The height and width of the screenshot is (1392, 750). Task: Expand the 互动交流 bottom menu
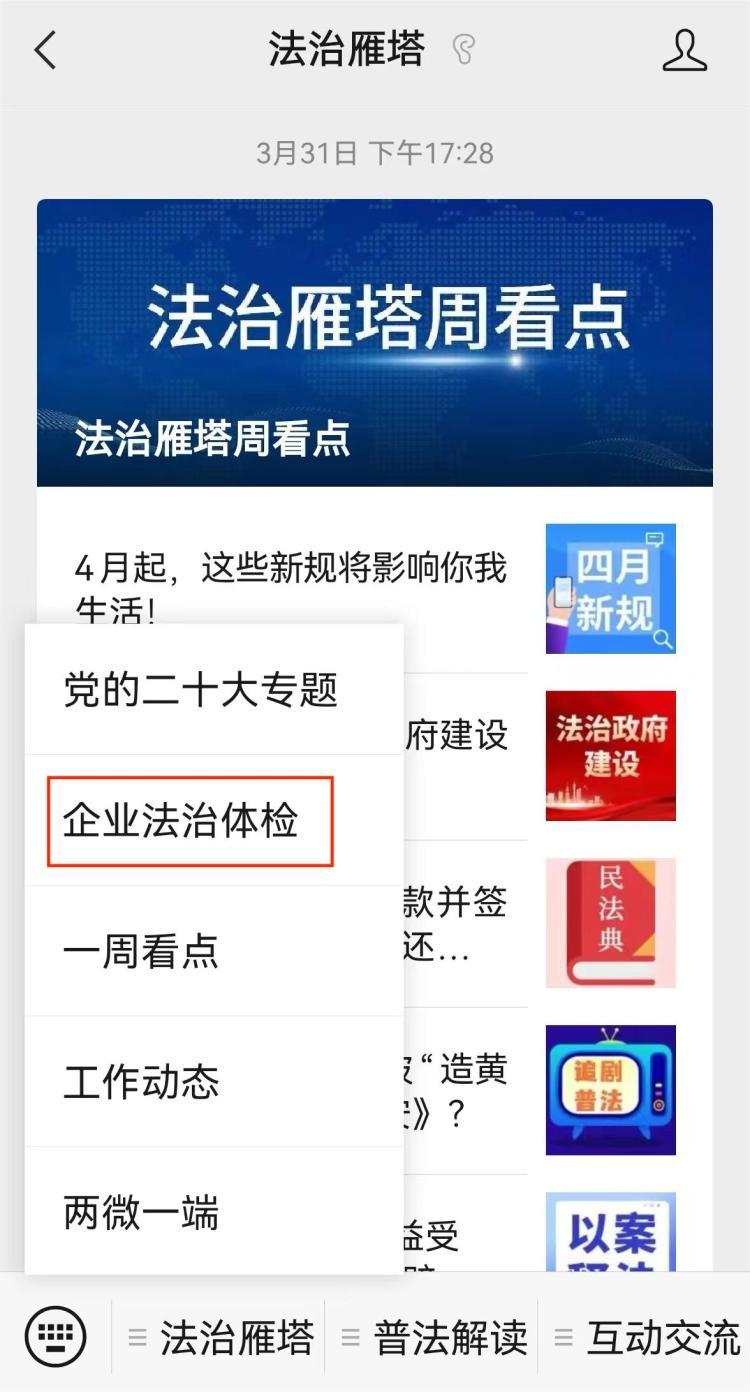click(648, 1338)
